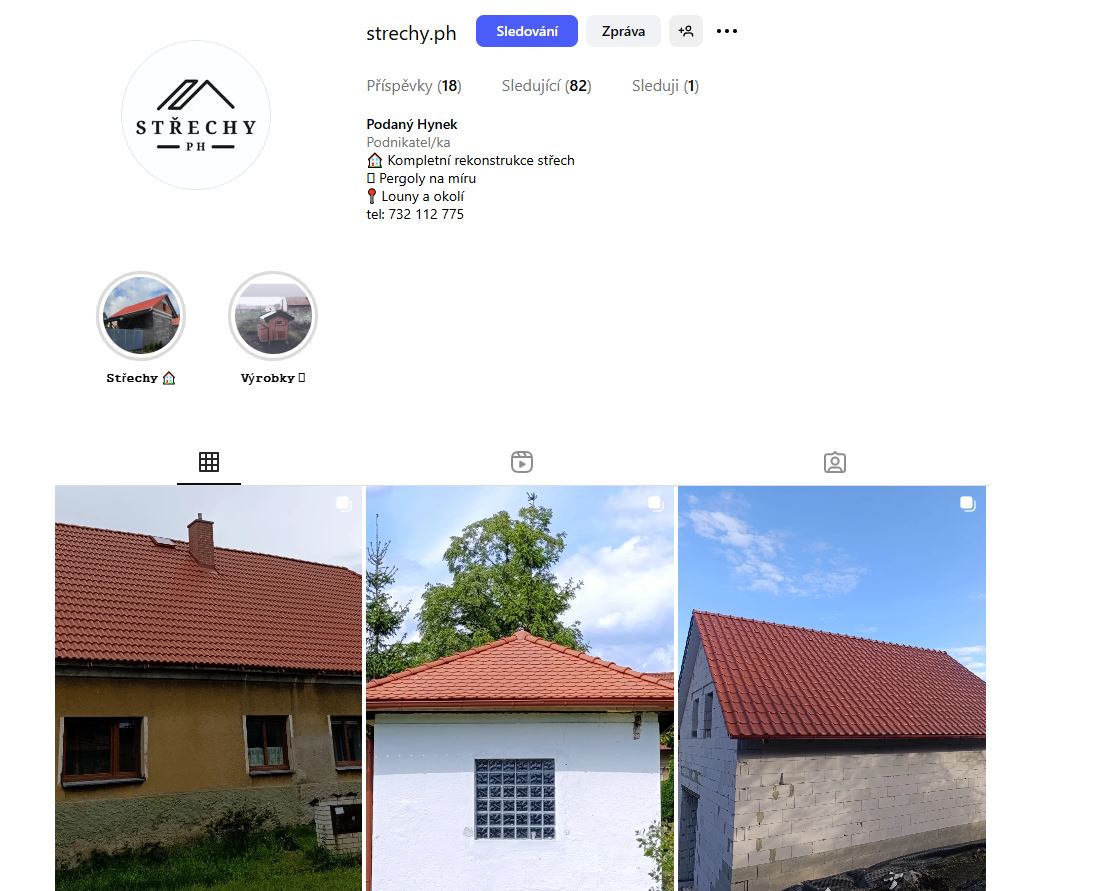Open the three-dot overflow menu
Screen dimensions: 1113x891
click(727, 31)
